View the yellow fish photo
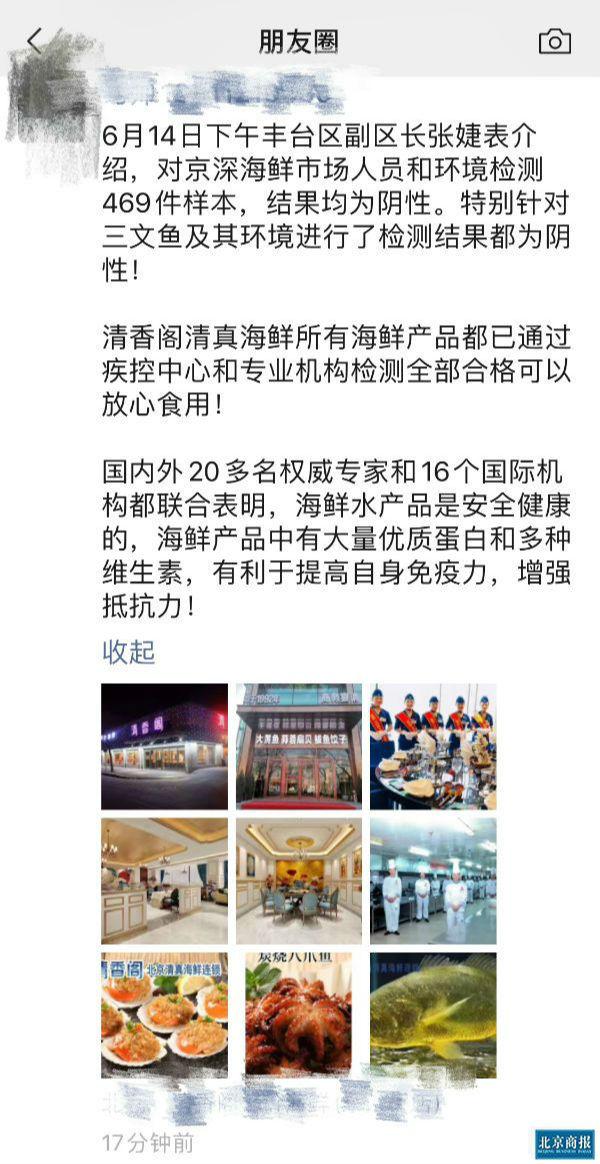Screen dimensions: 600x1164 [x=432, y=1014]
